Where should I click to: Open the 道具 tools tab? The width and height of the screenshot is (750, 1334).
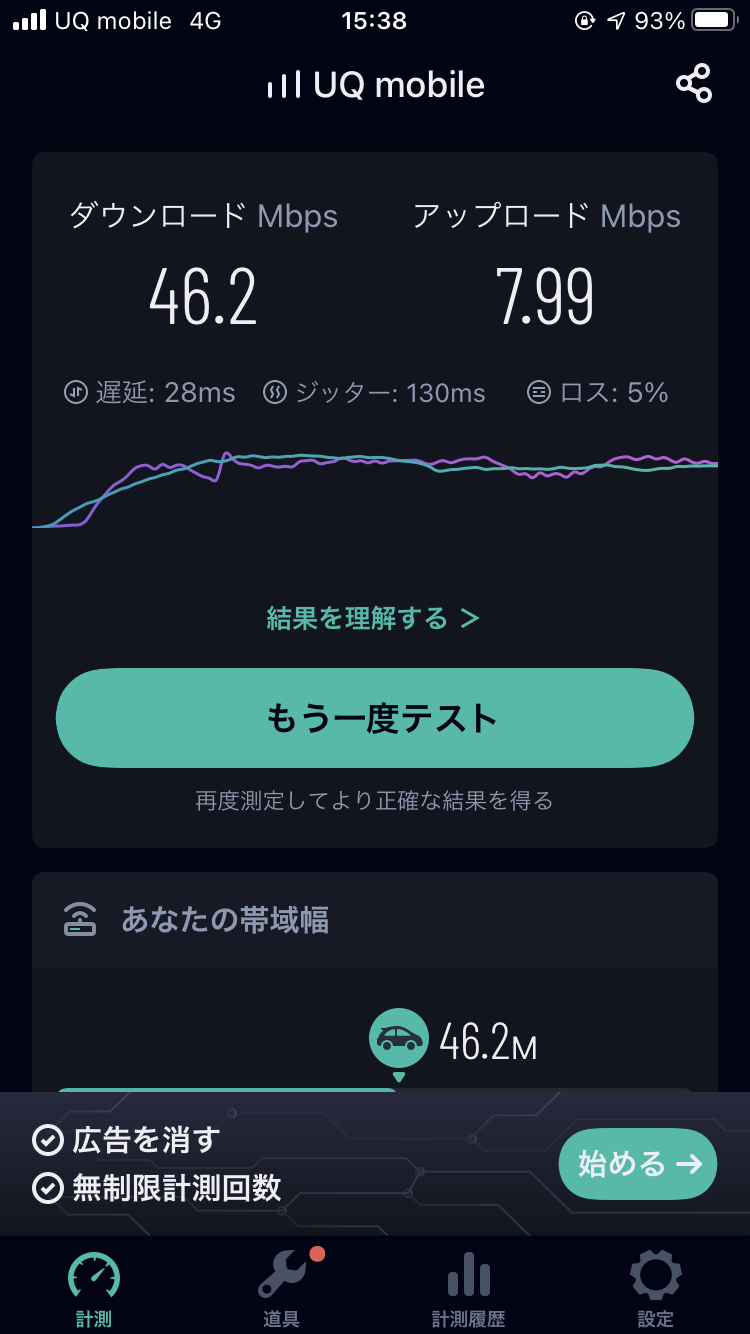coord(281,1288)
